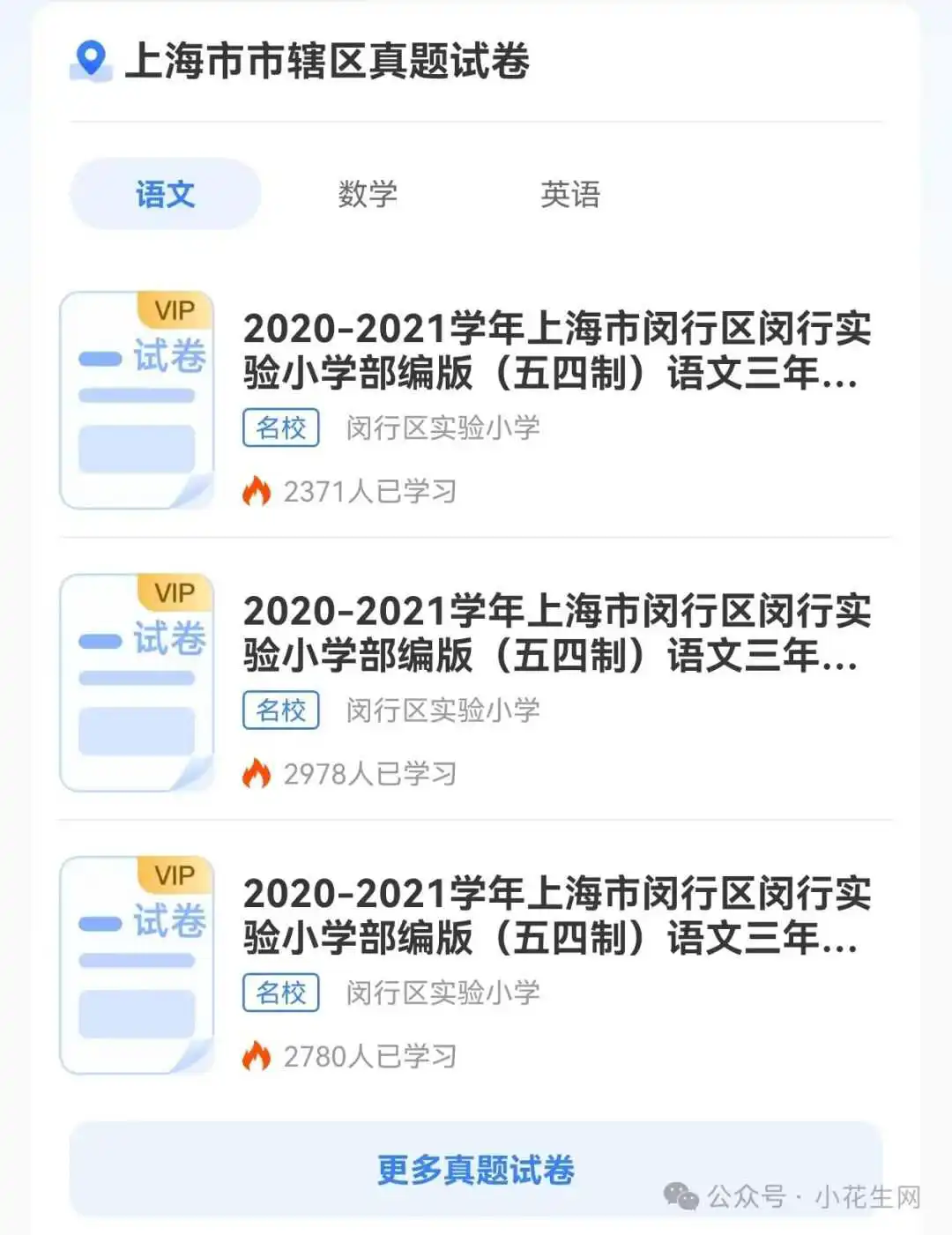Switch to the 英语 tab
The image size is (952, 1235).
click(570, 194)
